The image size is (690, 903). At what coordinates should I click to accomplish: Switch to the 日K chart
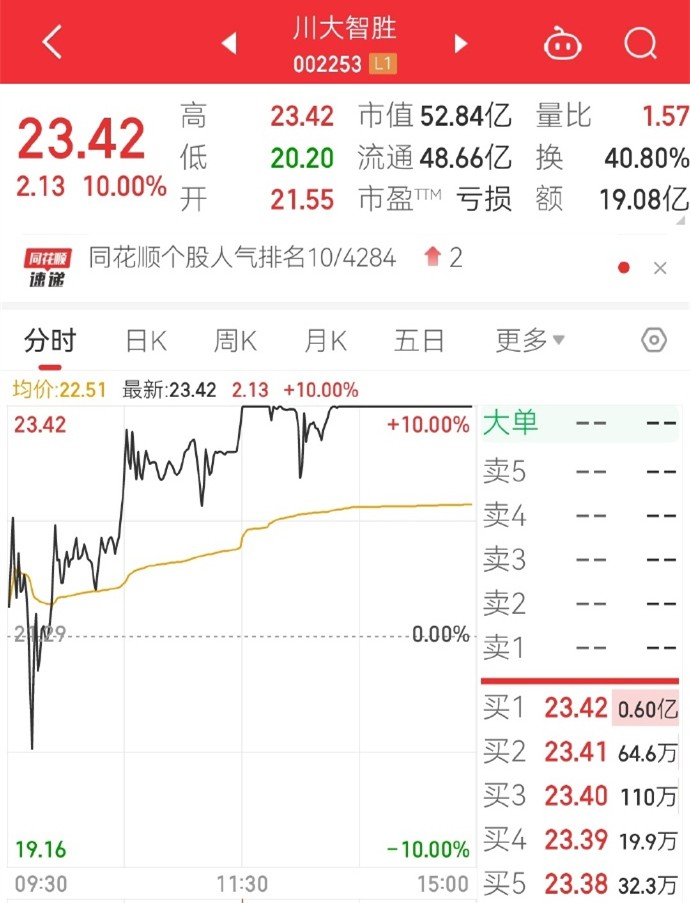click(x=146, y=341)
